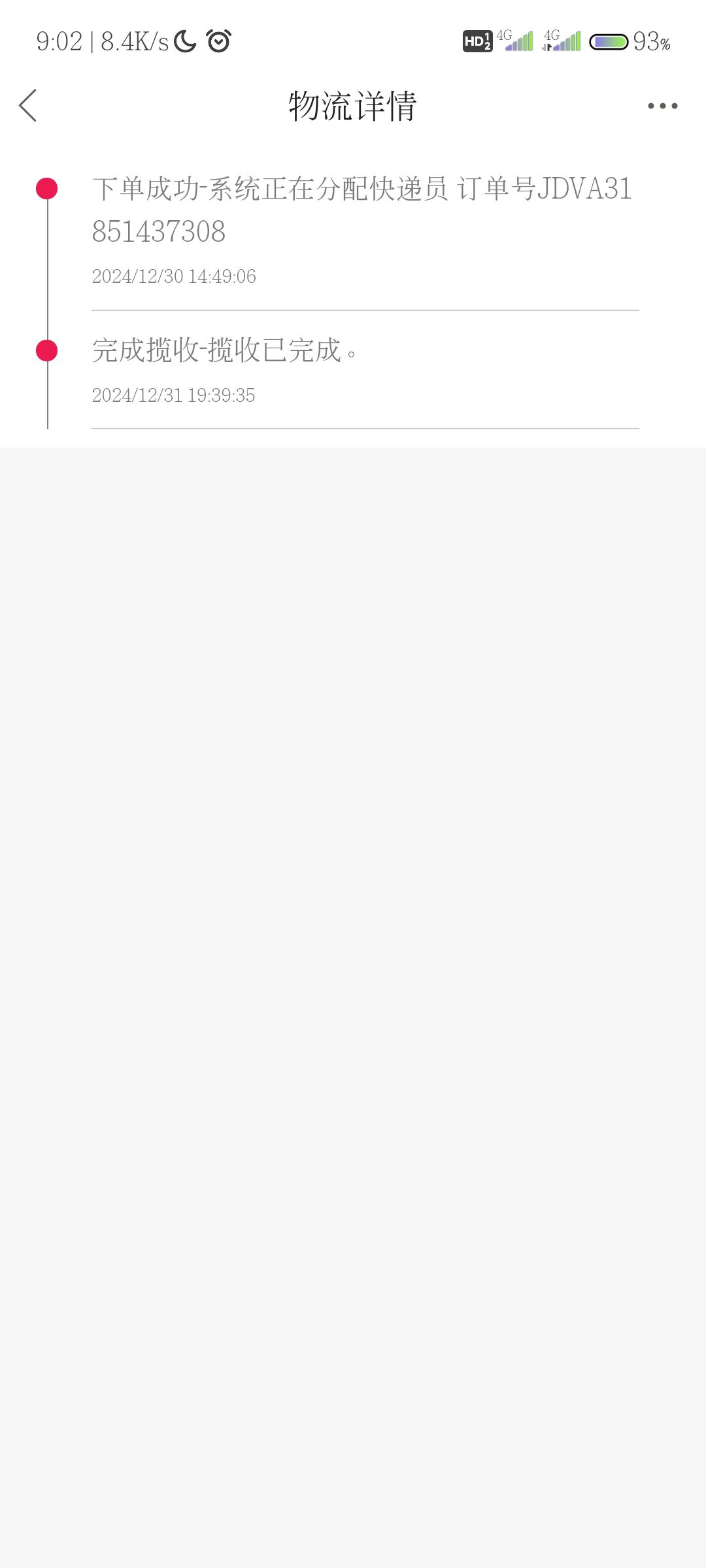Open the three-dot overflow menu
This screenshot has width=706, height=1568.
click(x=662, y=106)
